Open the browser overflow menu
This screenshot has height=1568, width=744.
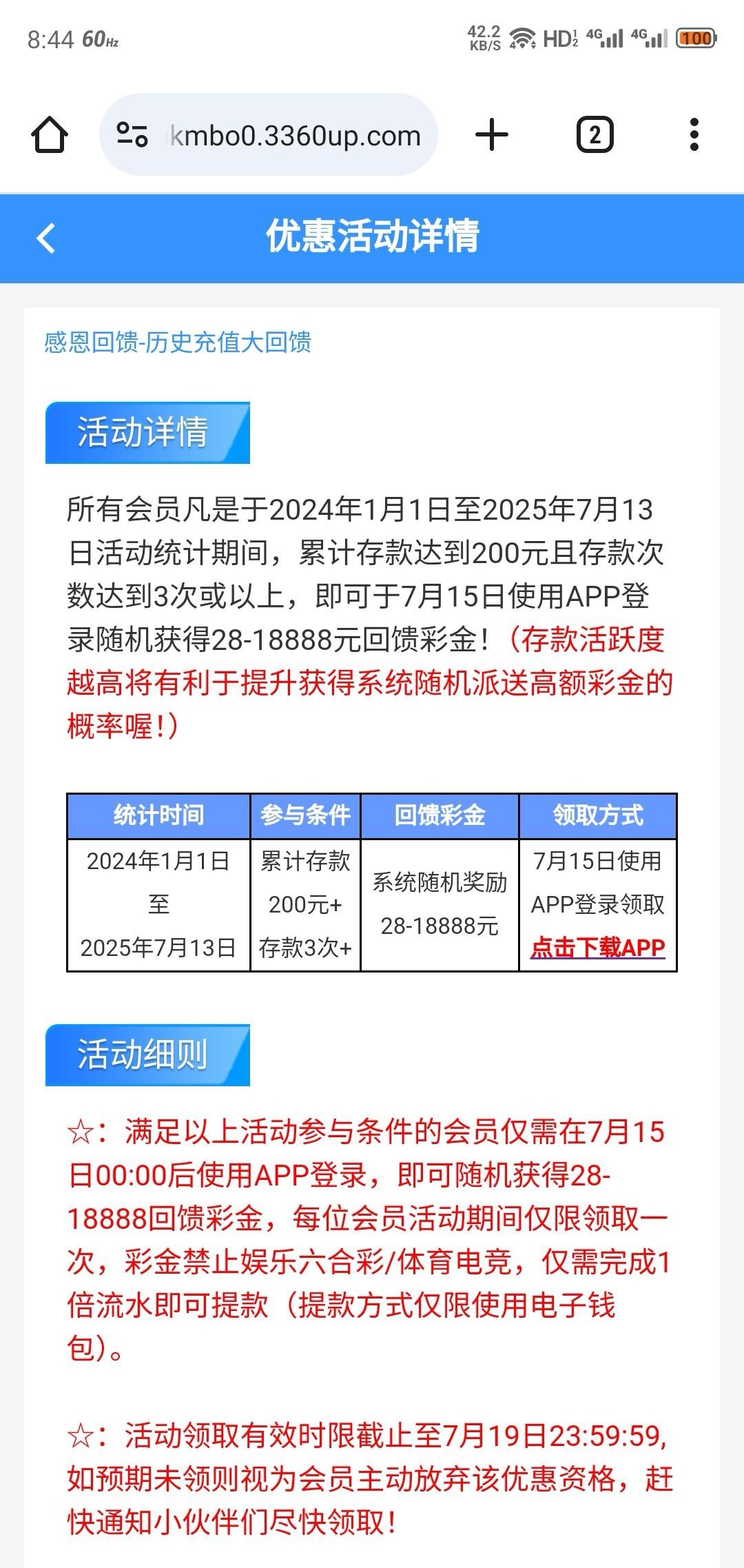coord(694,134)
